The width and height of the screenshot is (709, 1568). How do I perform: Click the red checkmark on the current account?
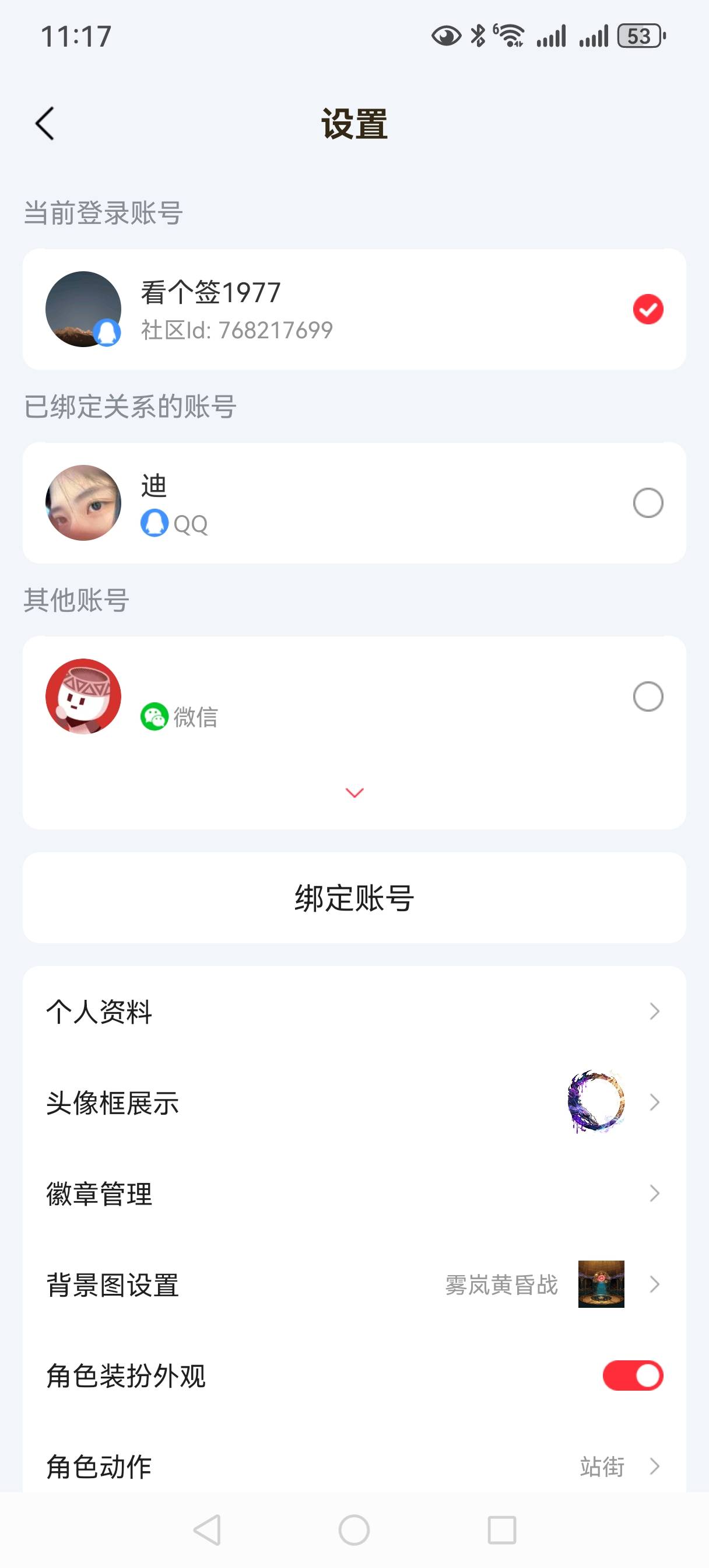(648, 309)
